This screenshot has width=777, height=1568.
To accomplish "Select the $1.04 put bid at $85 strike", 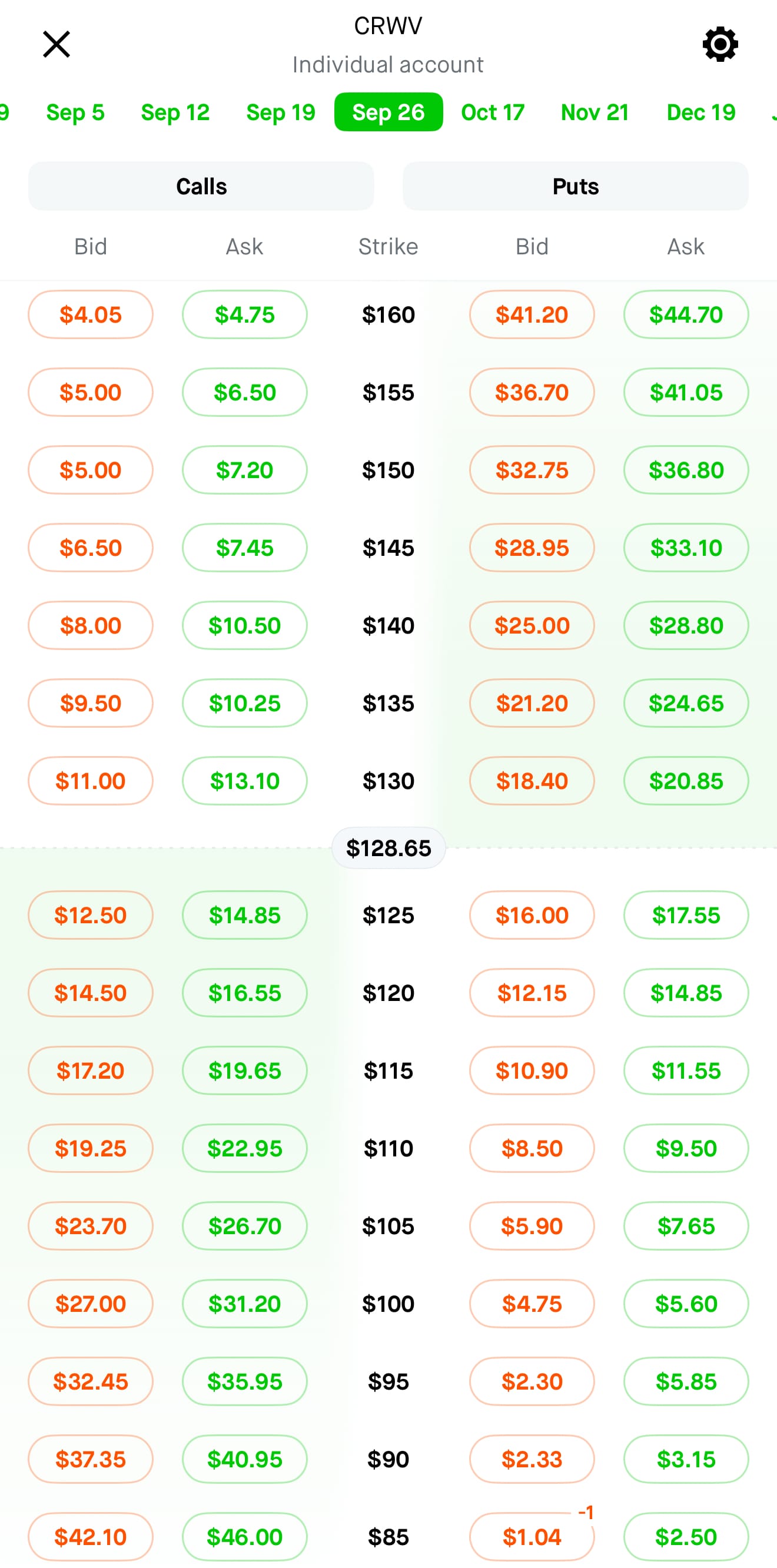I will [x=532, y=1537].
